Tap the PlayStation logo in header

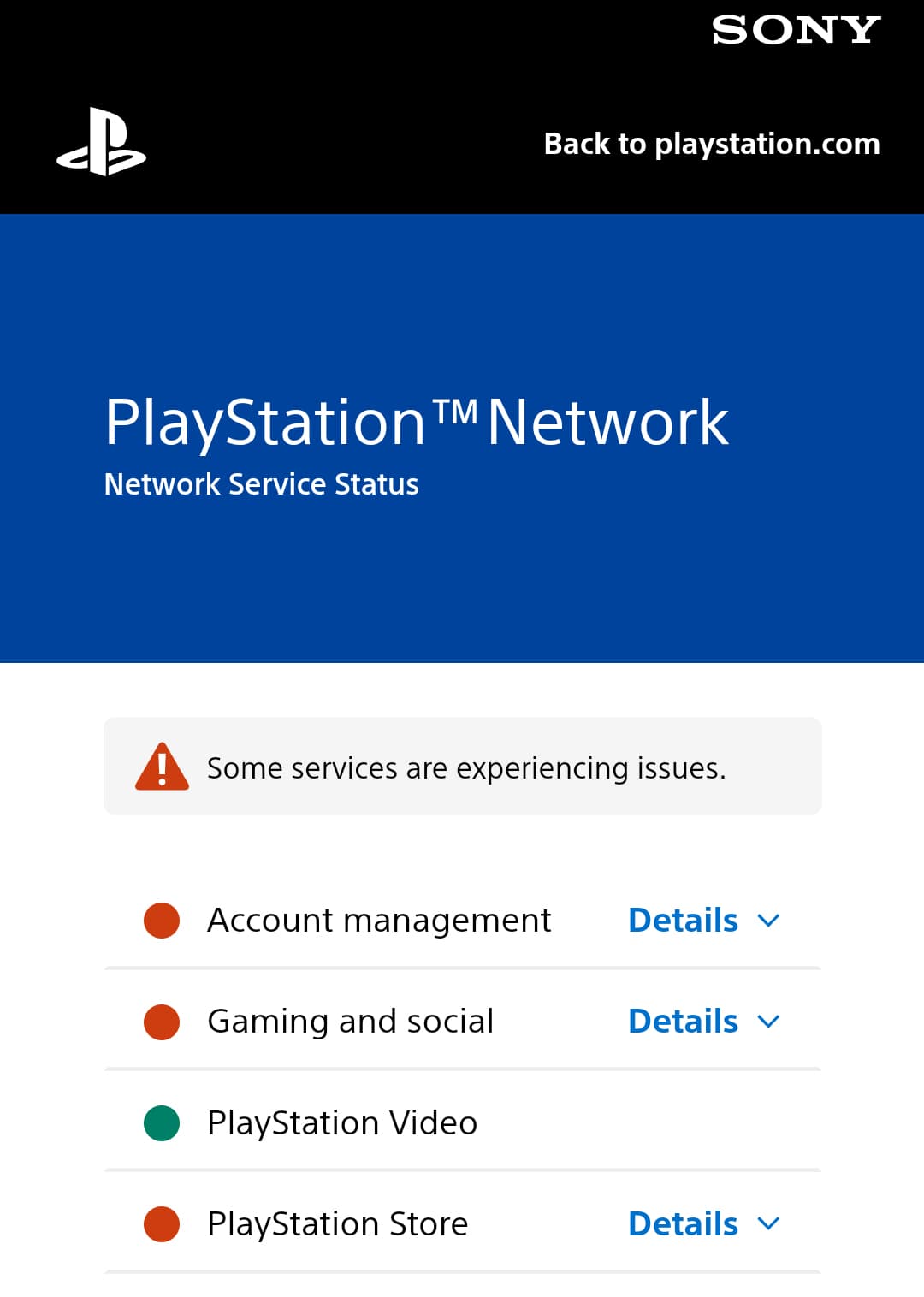click(x=101, y=142)
